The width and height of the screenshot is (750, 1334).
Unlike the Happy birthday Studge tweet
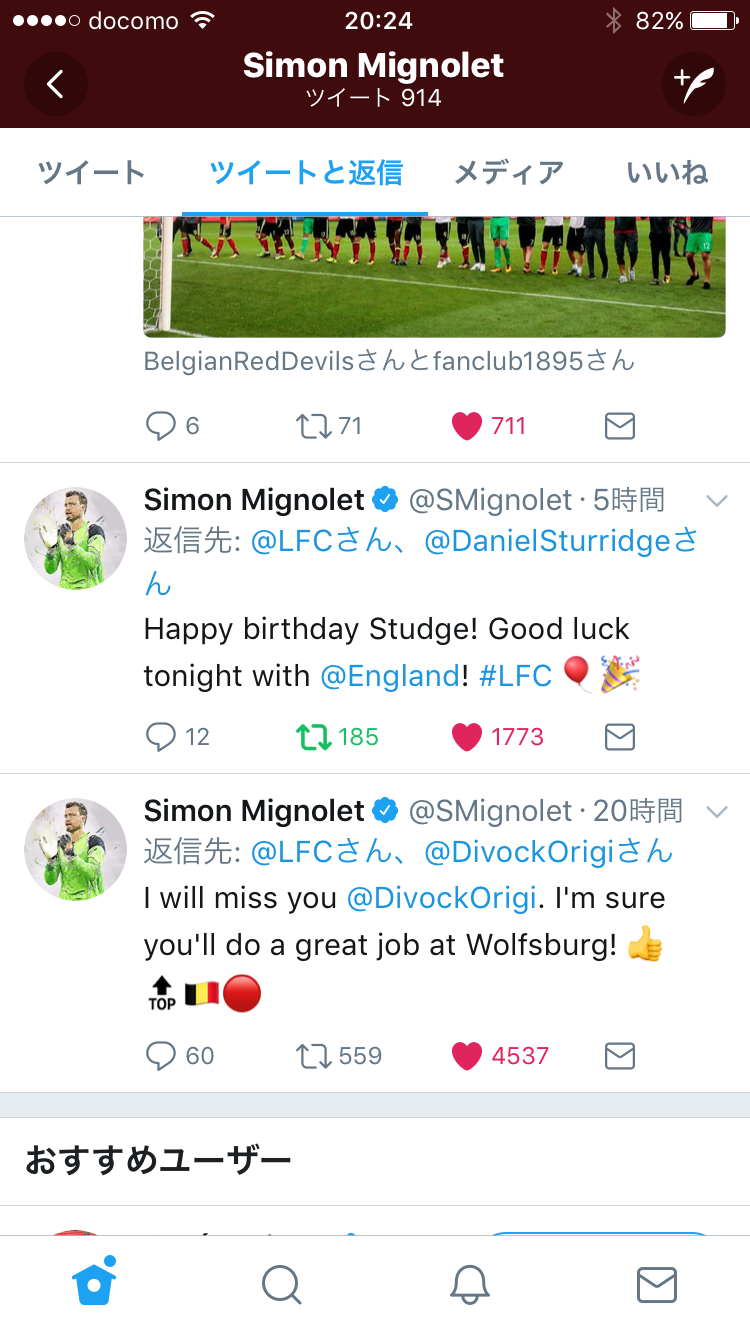click(x=467, y=737)
